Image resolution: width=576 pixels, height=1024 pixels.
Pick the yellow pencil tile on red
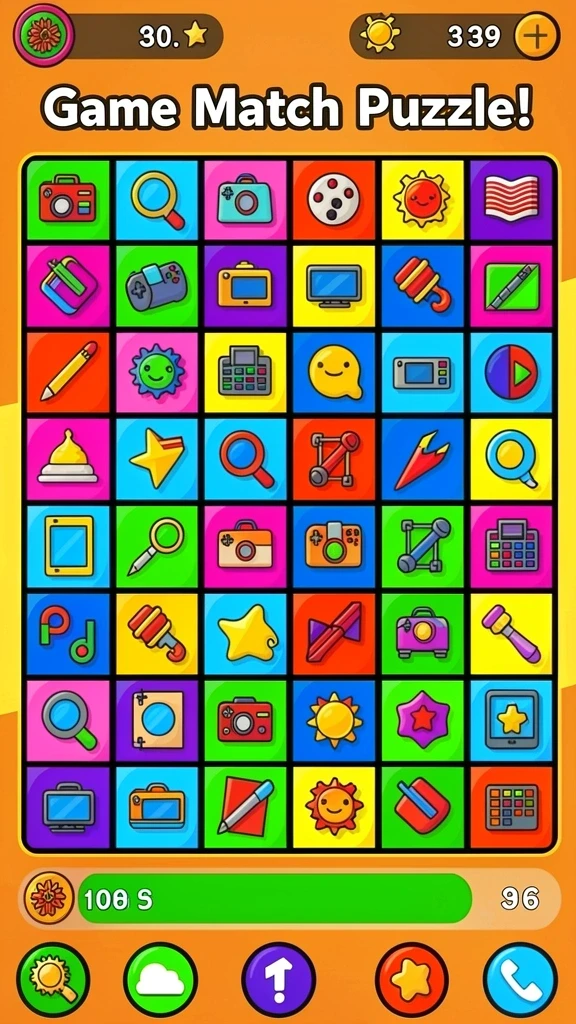68,372
